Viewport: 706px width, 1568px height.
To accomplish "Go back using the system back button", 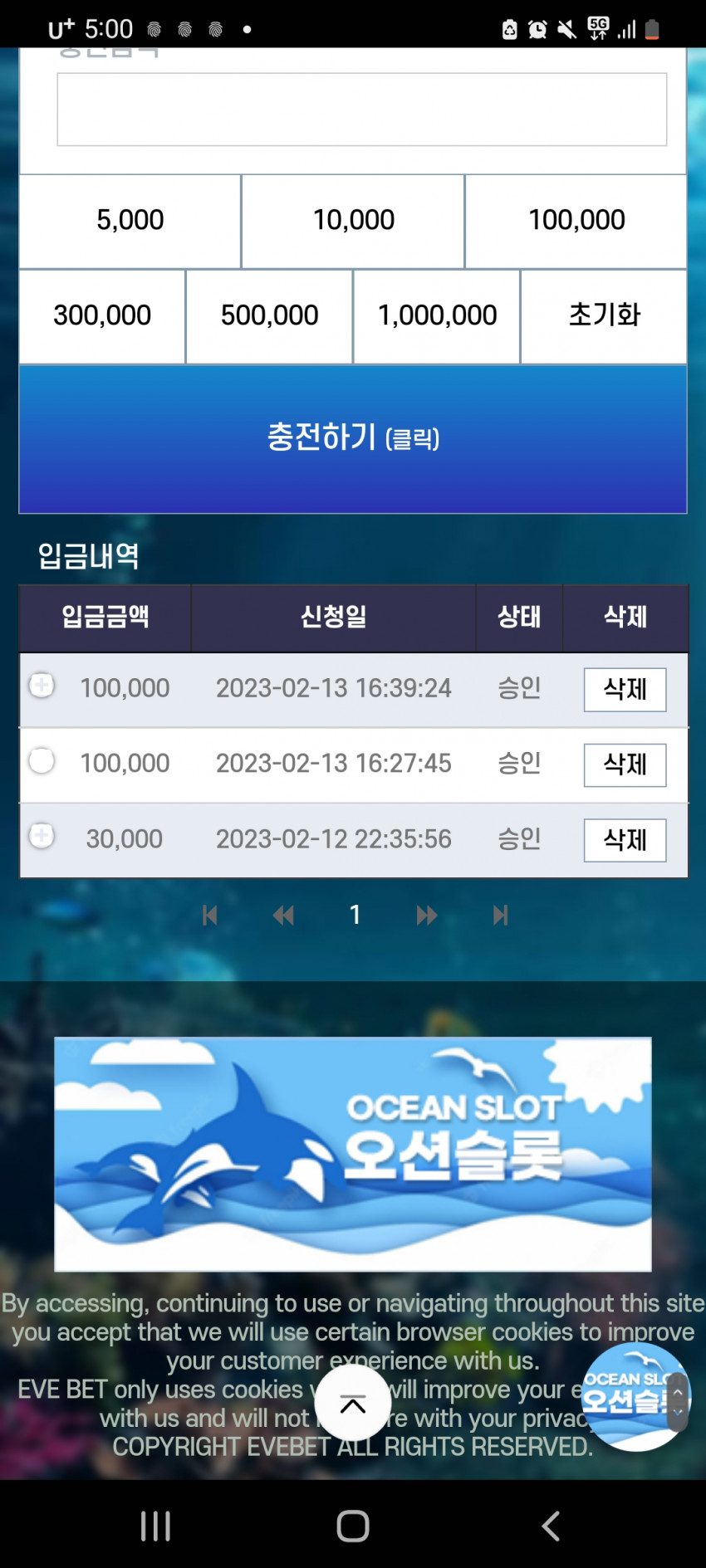I will coord(551,1526).
